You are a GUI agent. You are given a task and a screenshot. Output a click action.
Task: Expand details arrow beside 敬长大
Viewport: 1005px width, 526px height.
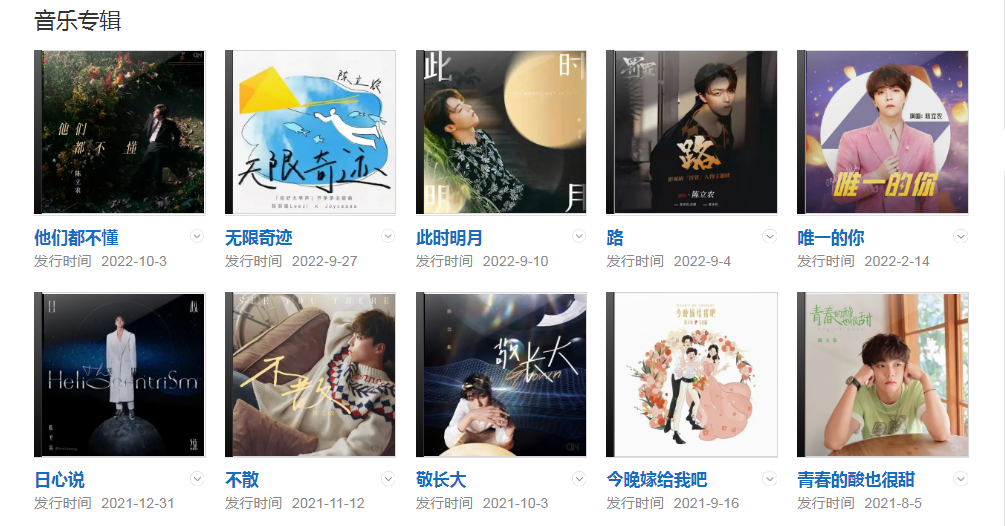(579, 478)
